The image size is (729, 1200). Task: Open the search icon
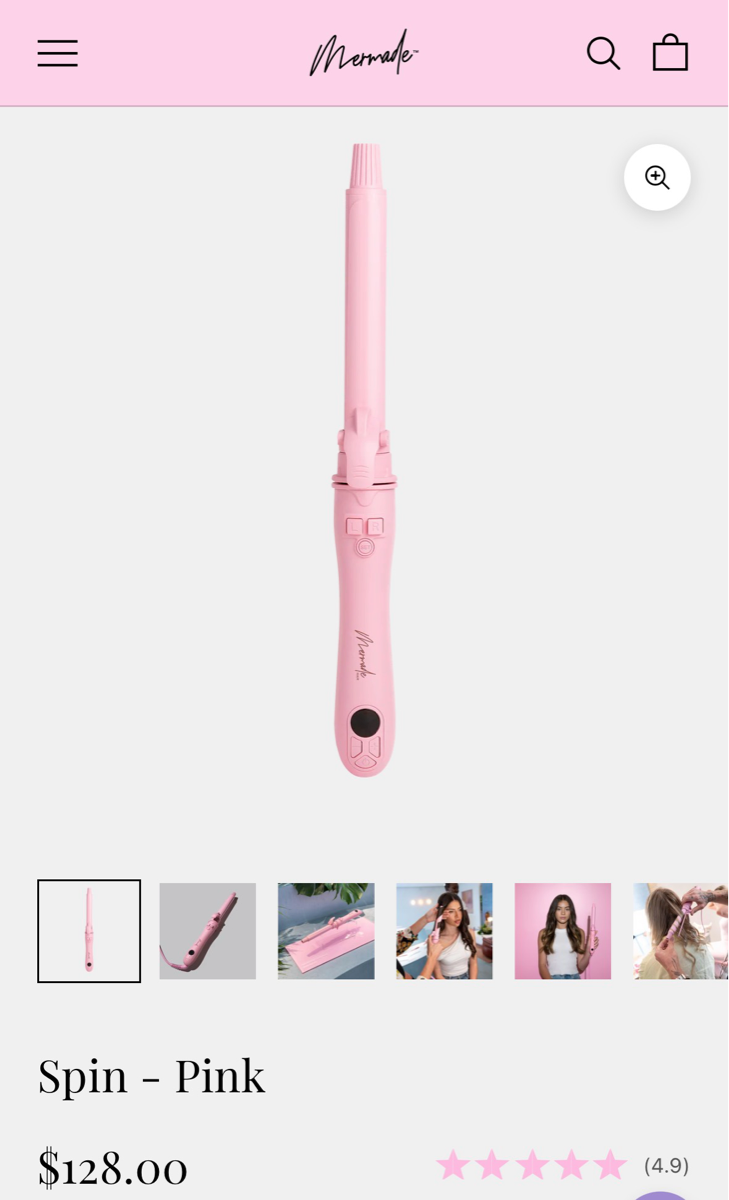coord(603,53)
